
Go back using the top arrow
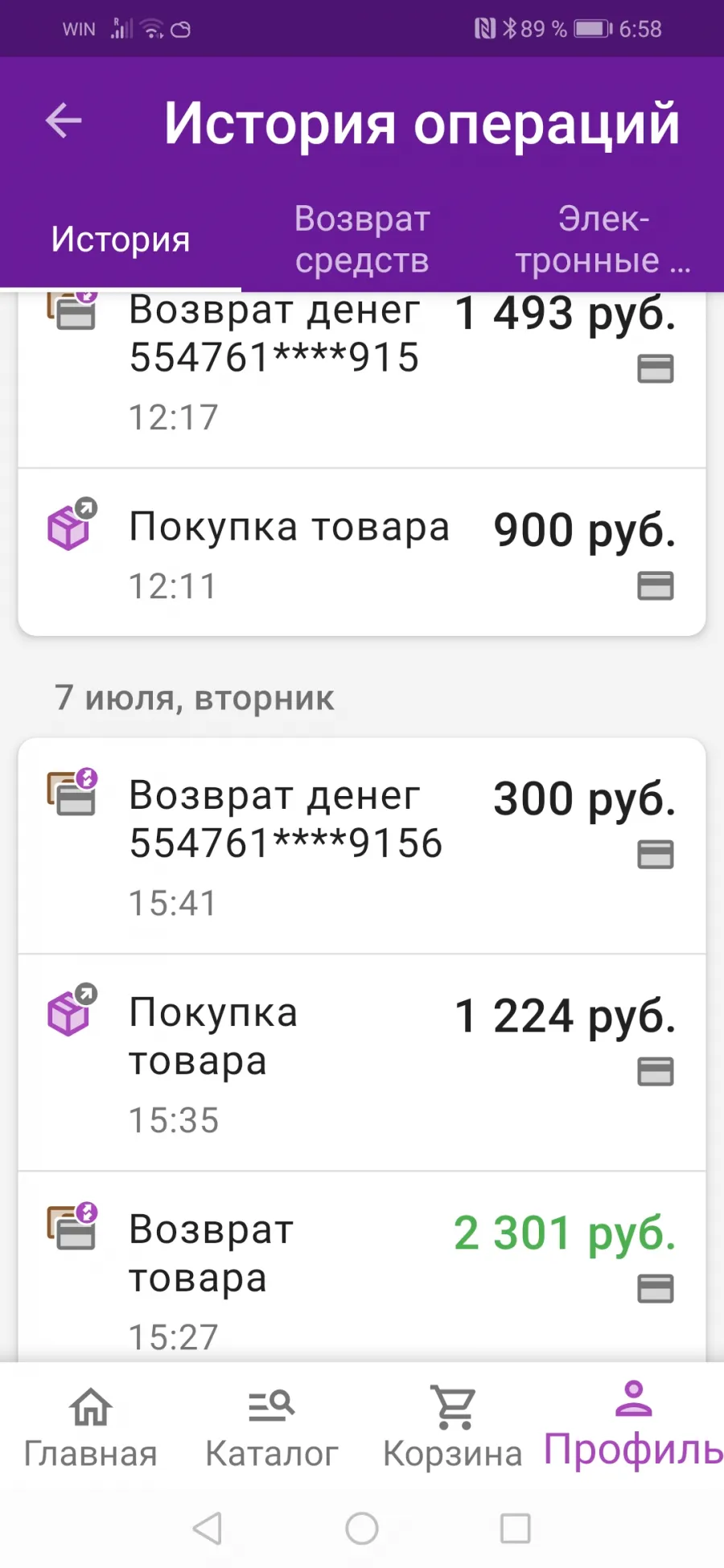(x=64, y=121)
